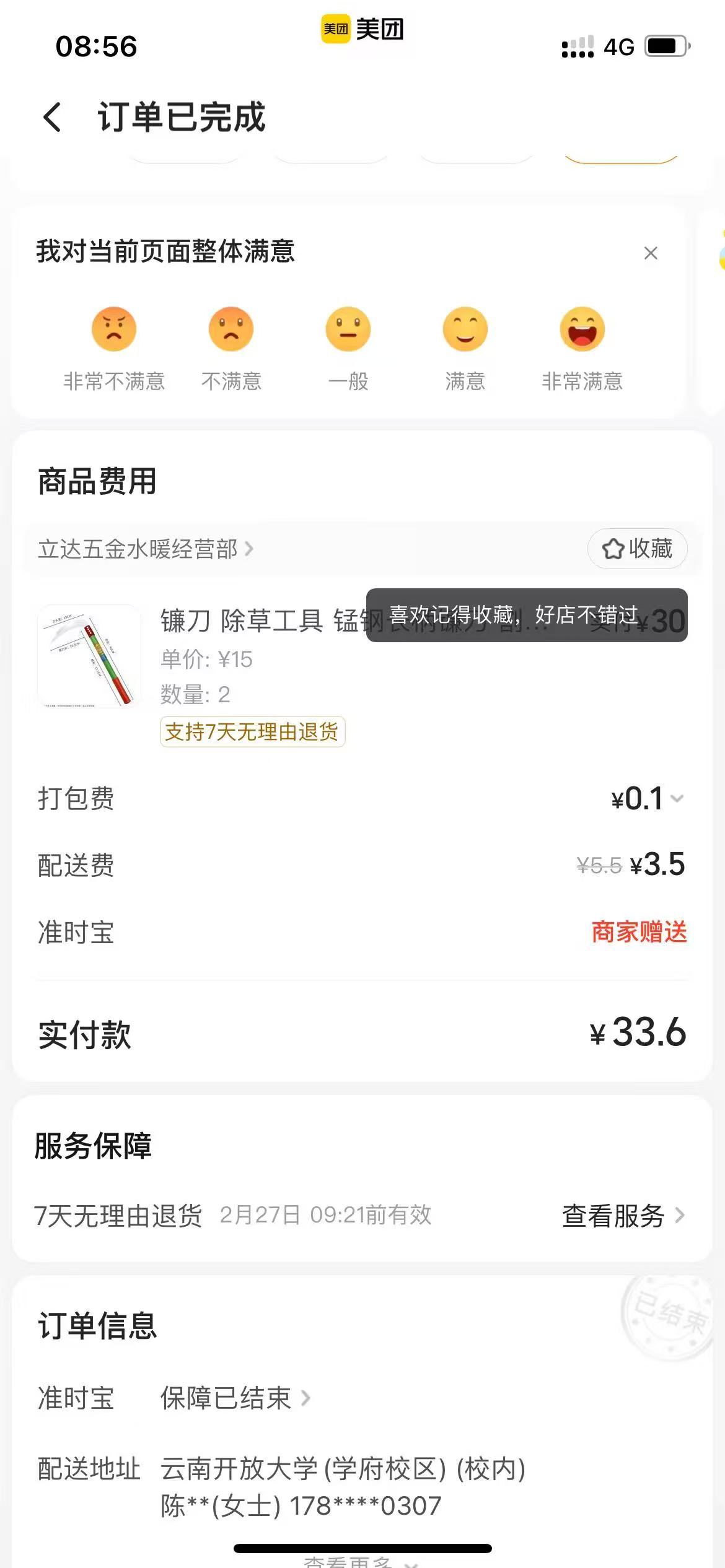
Task: Dismiss the page satisfaction survey
Action: click(650, 253)
